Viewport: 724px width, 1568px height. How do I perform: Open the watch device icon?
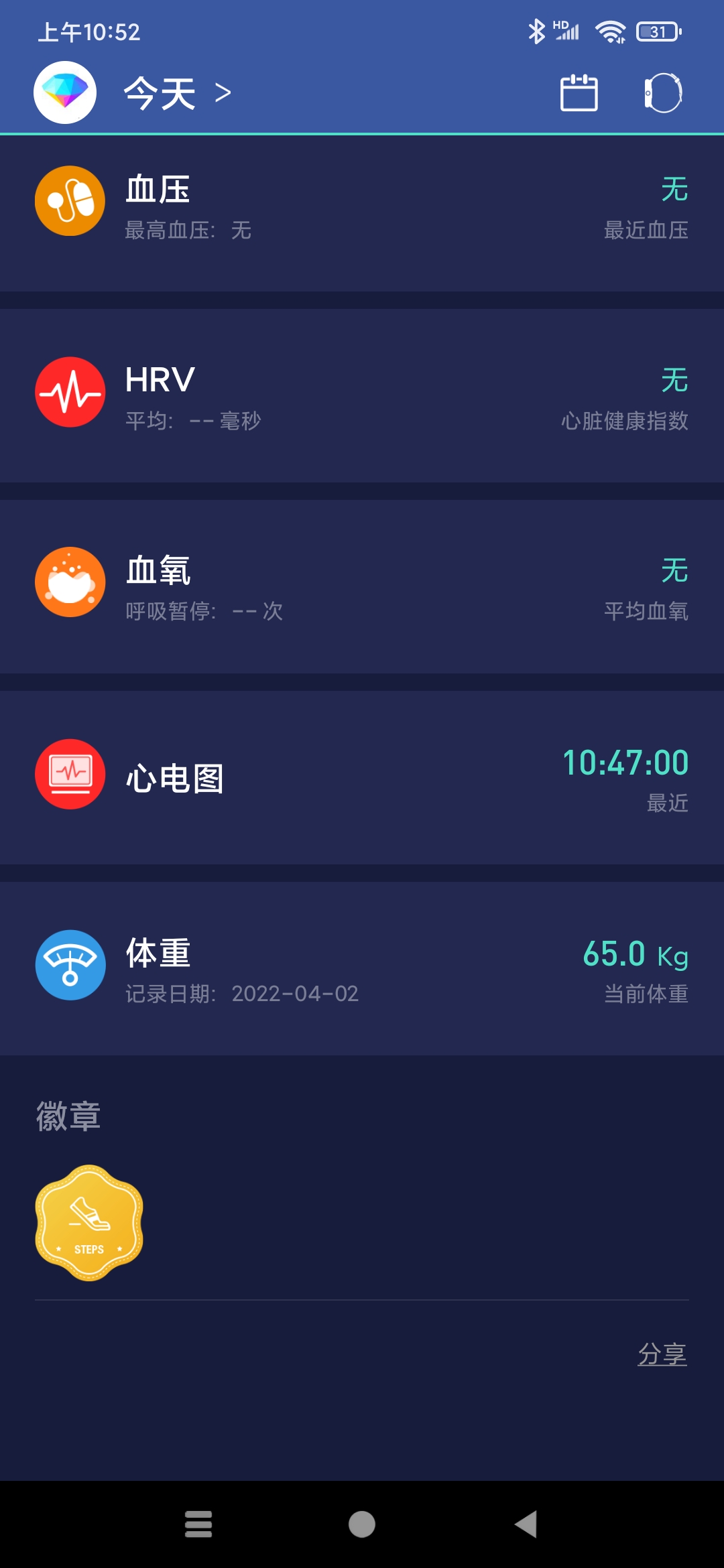663,92
